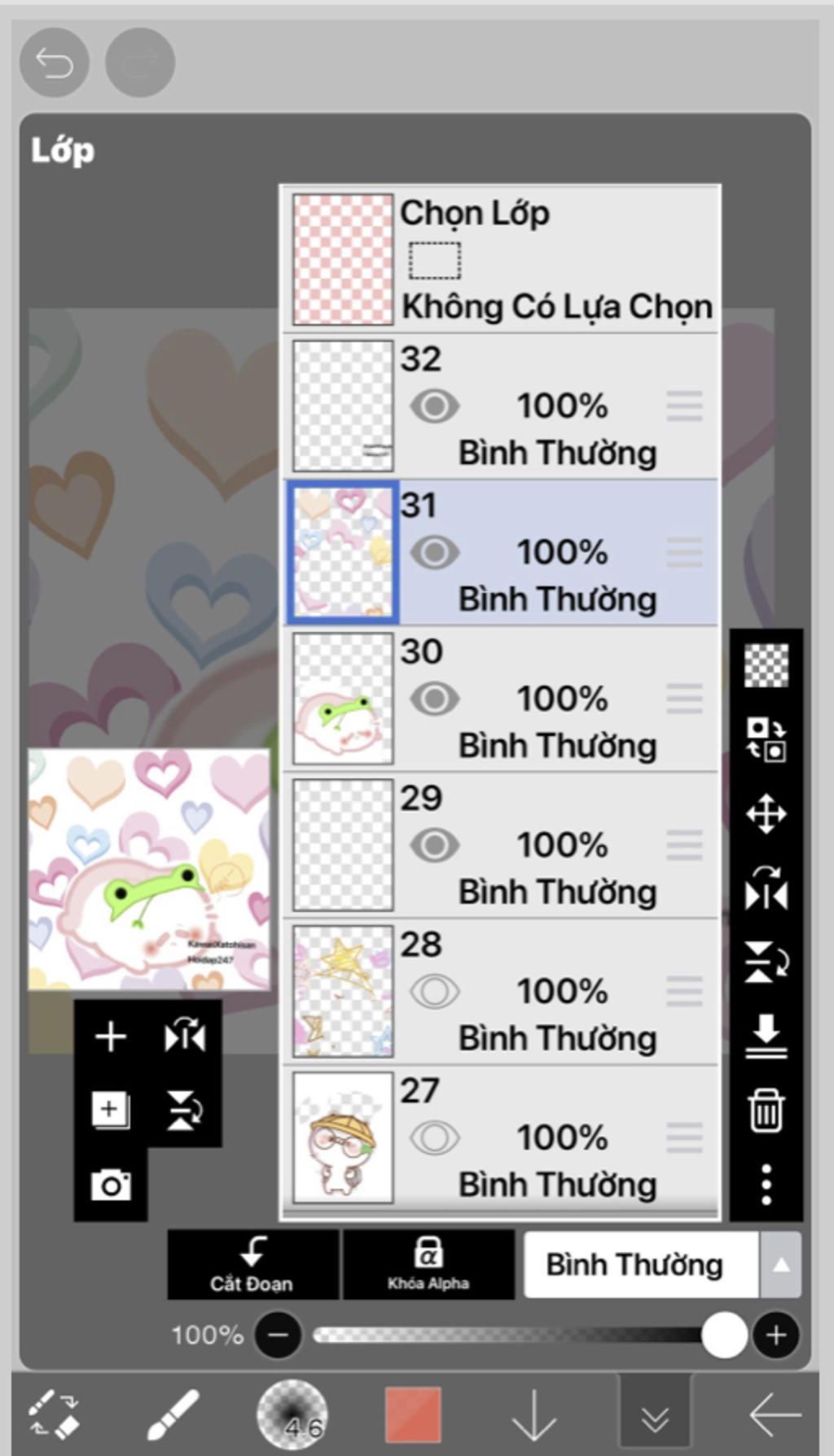
Task: Increase opacity with plus button
Action: (x=775, y=1335)
